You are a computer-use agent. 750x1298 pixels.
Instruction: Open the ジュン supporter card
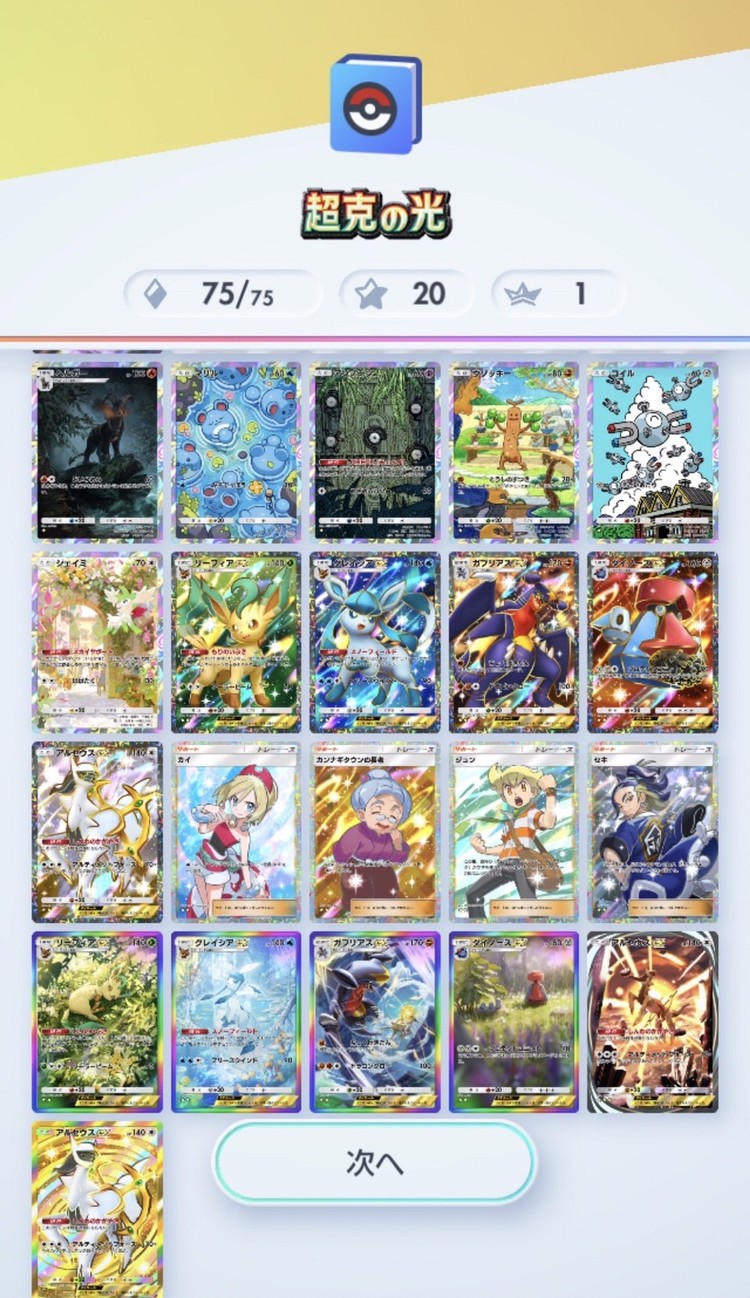(x=513, y=832)
